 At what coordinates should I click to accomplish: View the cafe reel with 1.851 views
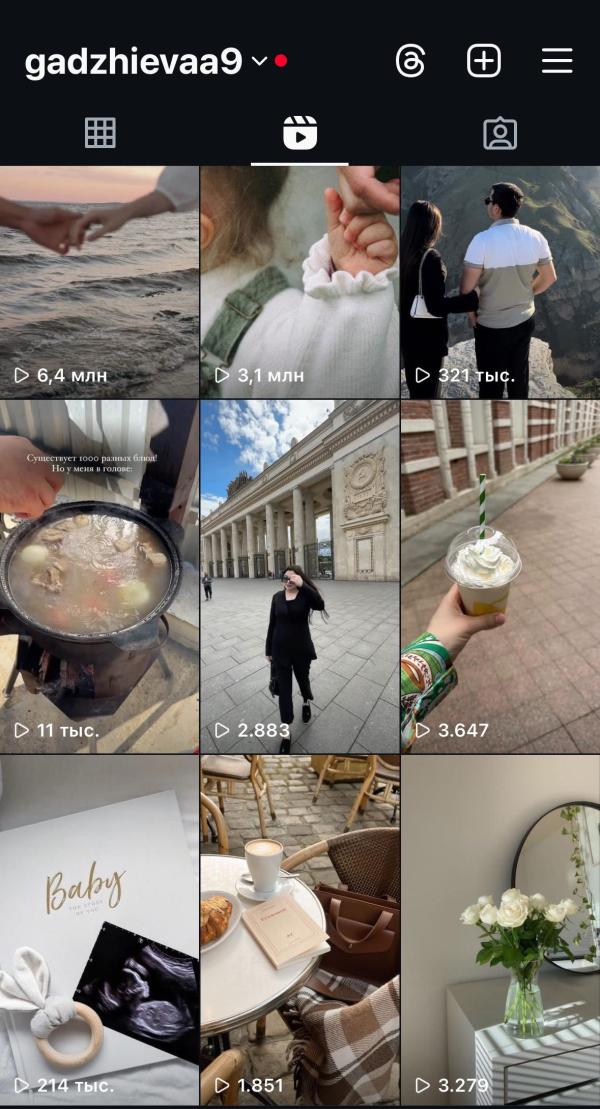tap(300, 930)
